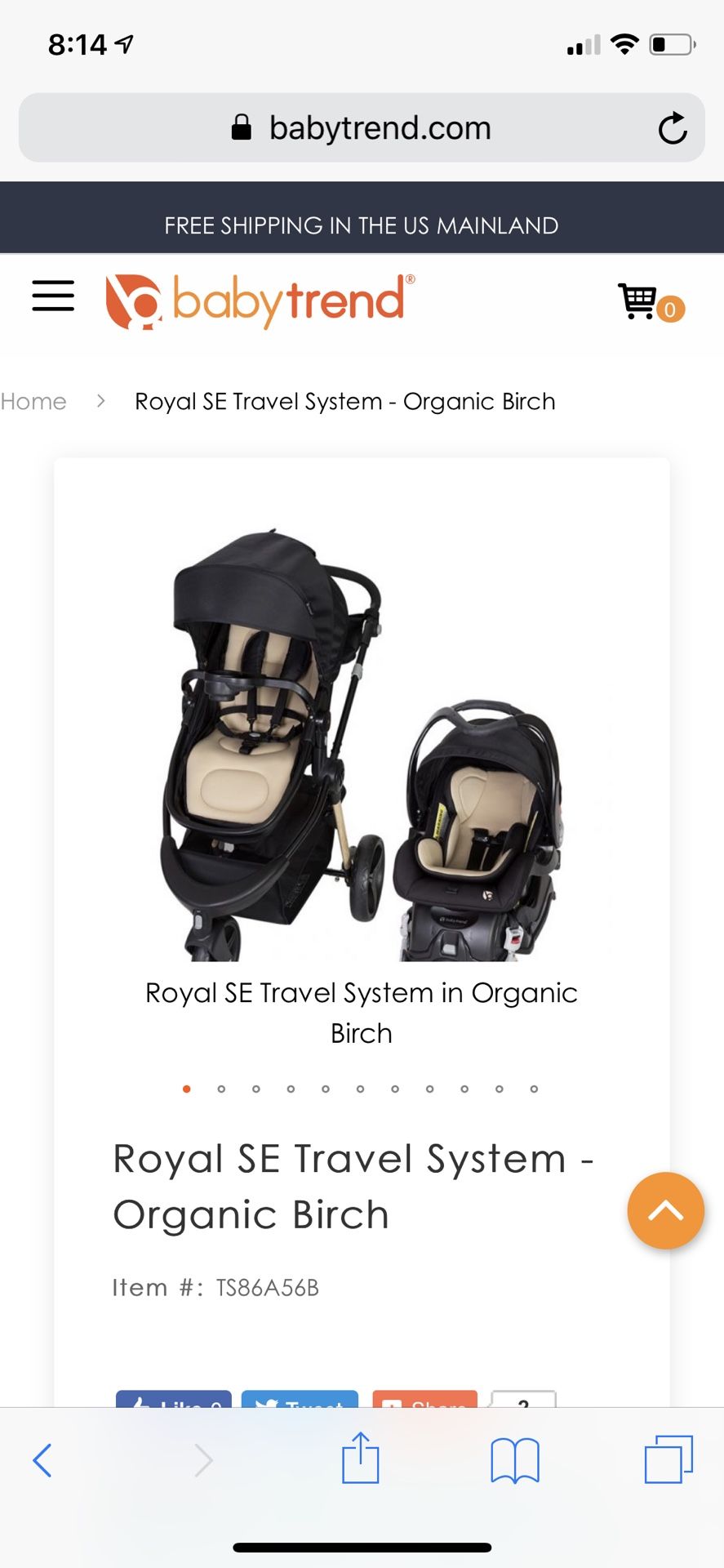
Task: Jump to the second image dot
Action: pyautogui.click(x=221, y=1089)
